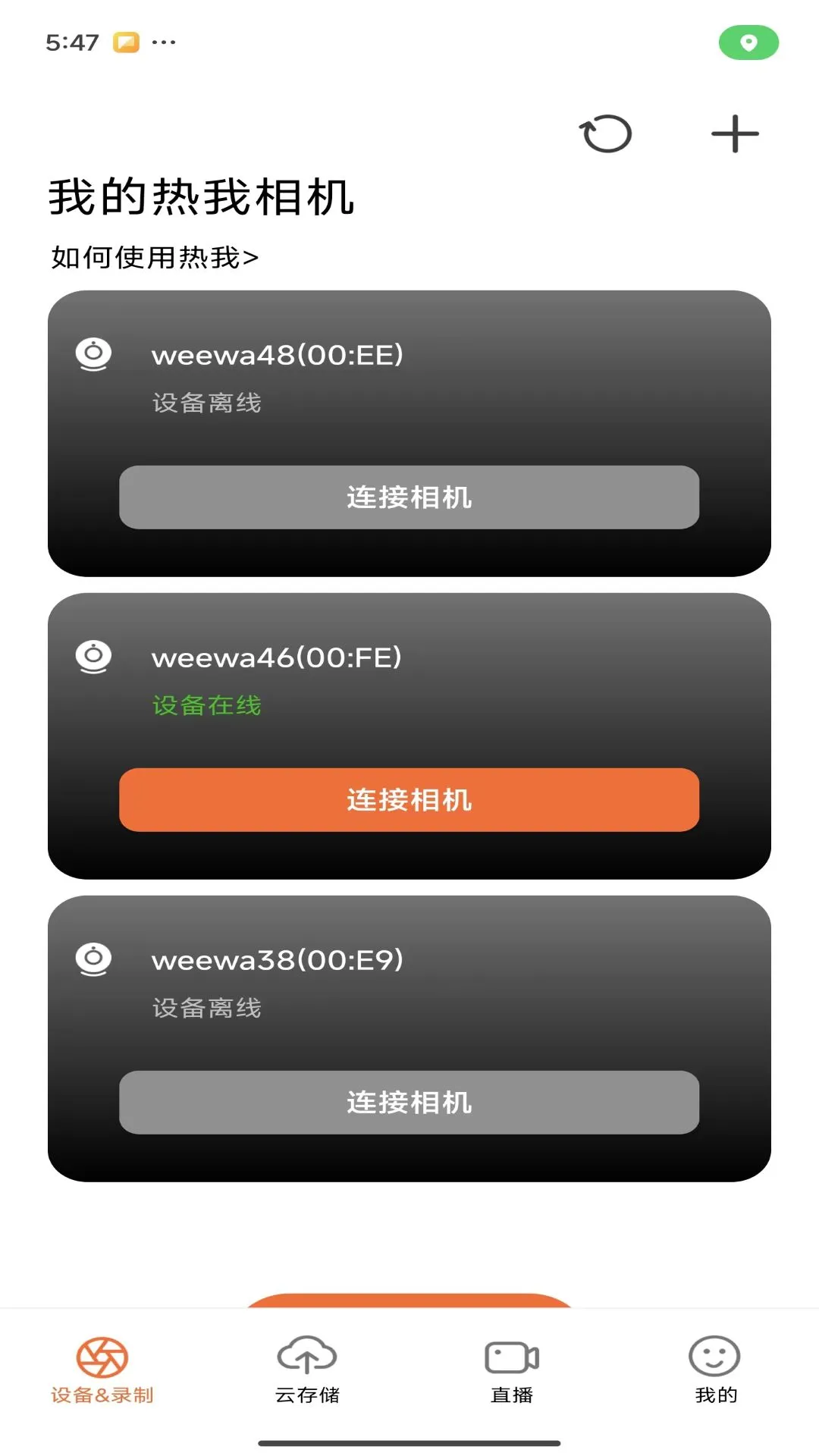This screenshot has width=819, height=1456.
Task: Click the weewa46 camera icon
Action: [x=93, y=657]
